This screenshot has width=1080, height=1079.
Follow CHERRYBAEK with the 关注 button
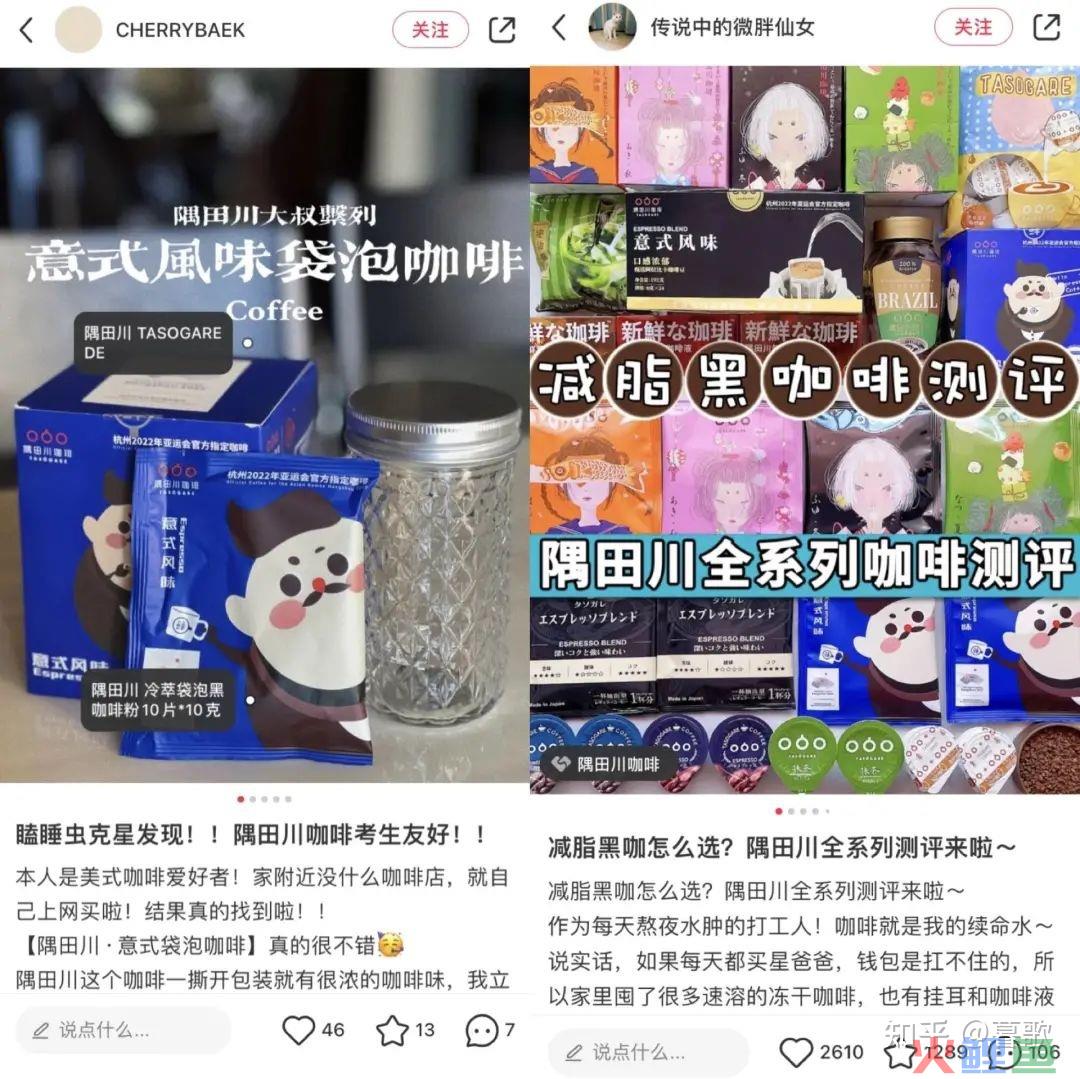pos(430,30)
